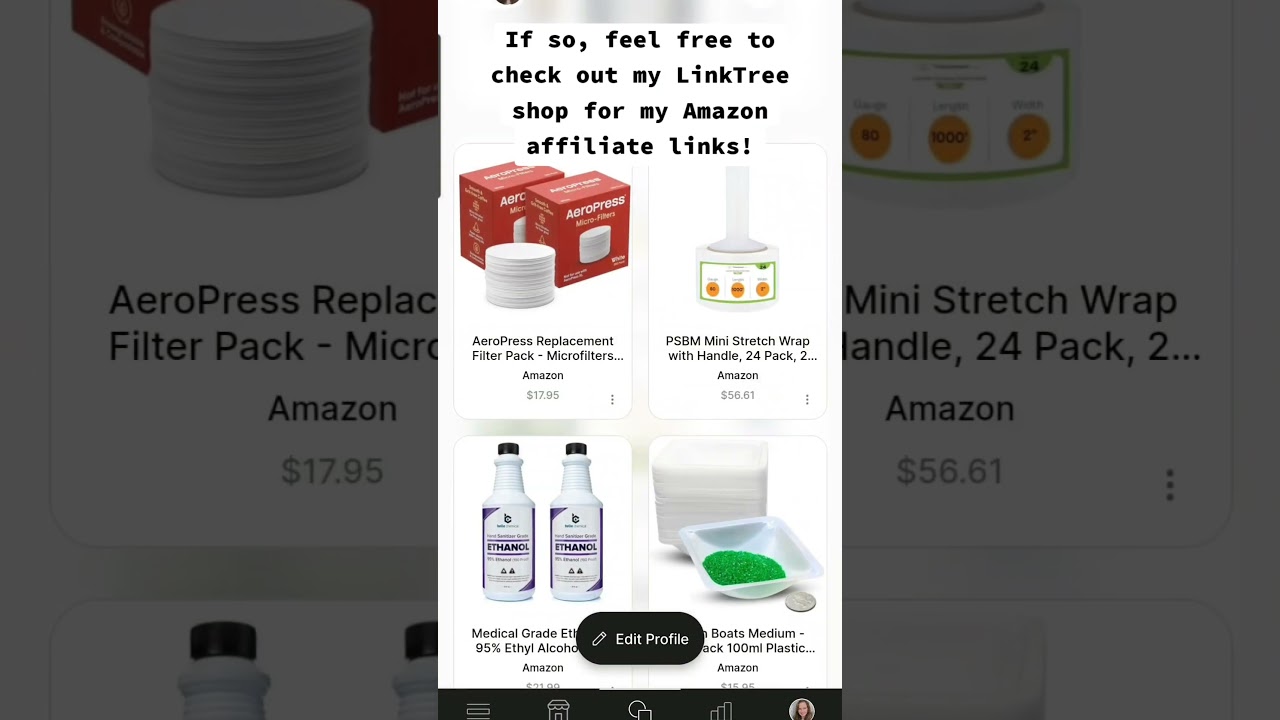View the Medical Grade Ethanol product card
Viewport: 1280px width, 720px height.
[542, 530]
